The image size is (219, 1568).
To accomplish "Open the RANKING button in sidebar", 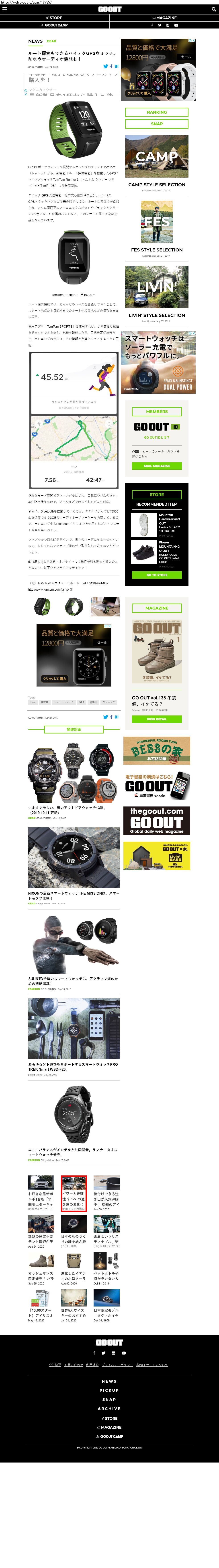I will 157,113.
